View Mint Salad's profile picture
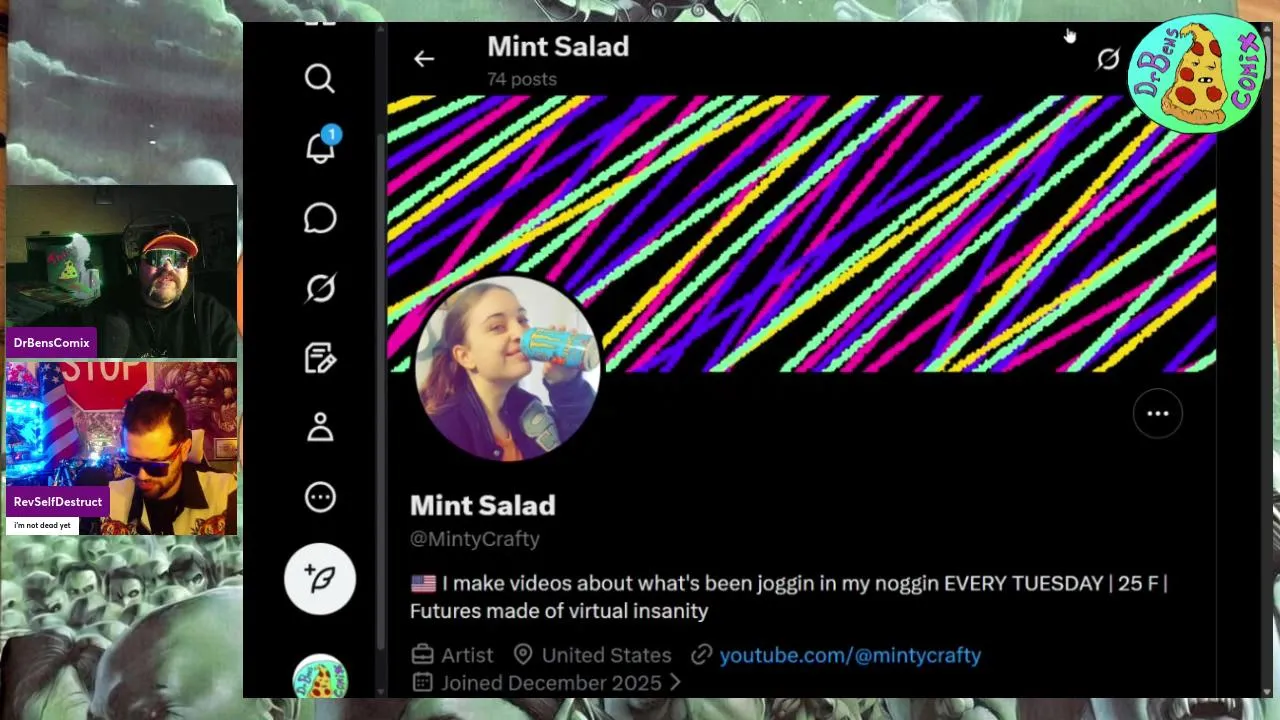The image size is (1280, 720). point(507,368)
